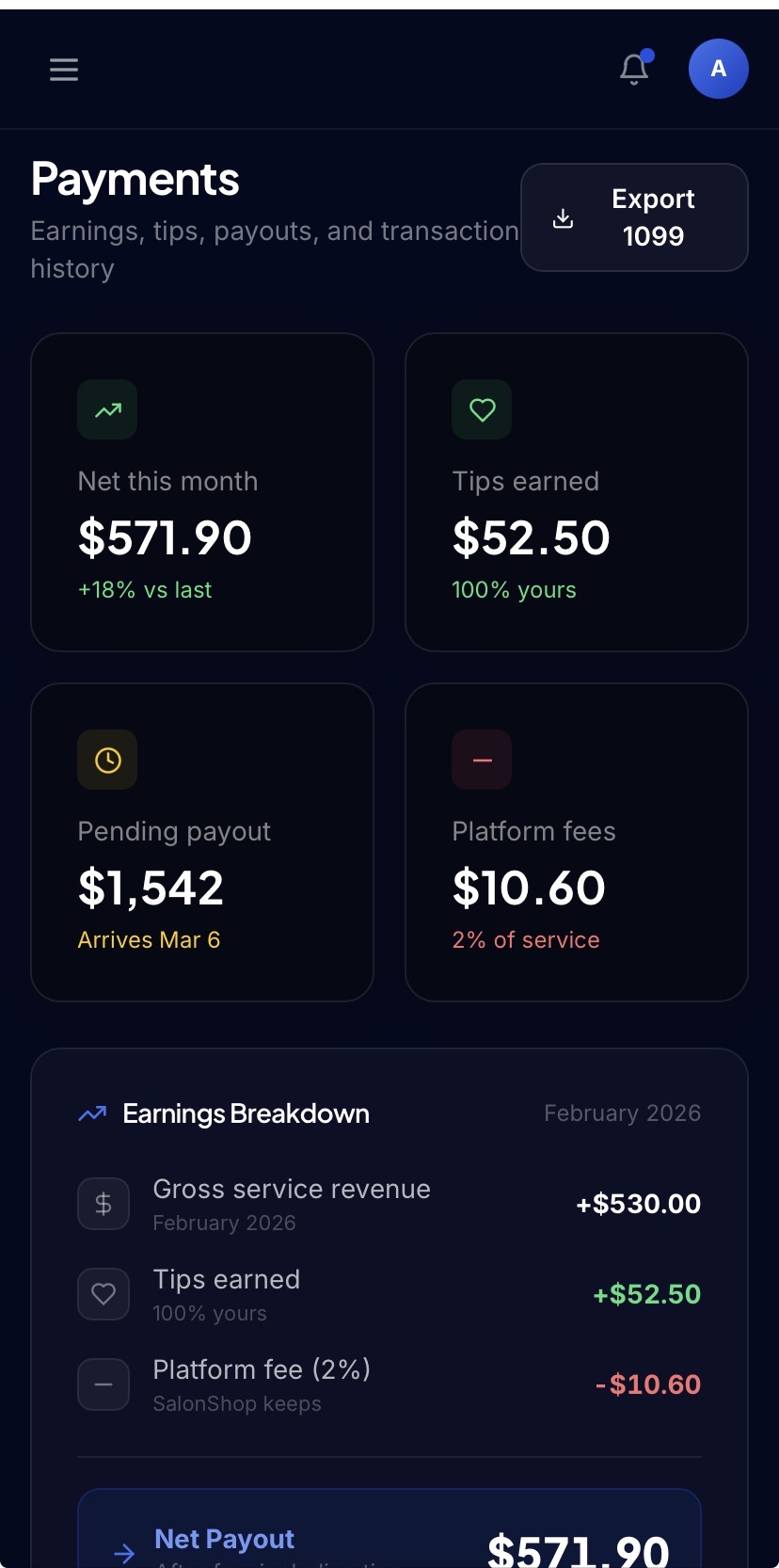Click the clock icon on Pending payout card
This screenshot has width=779, height=1568.
pyautogui.click(x=107, y=760)
